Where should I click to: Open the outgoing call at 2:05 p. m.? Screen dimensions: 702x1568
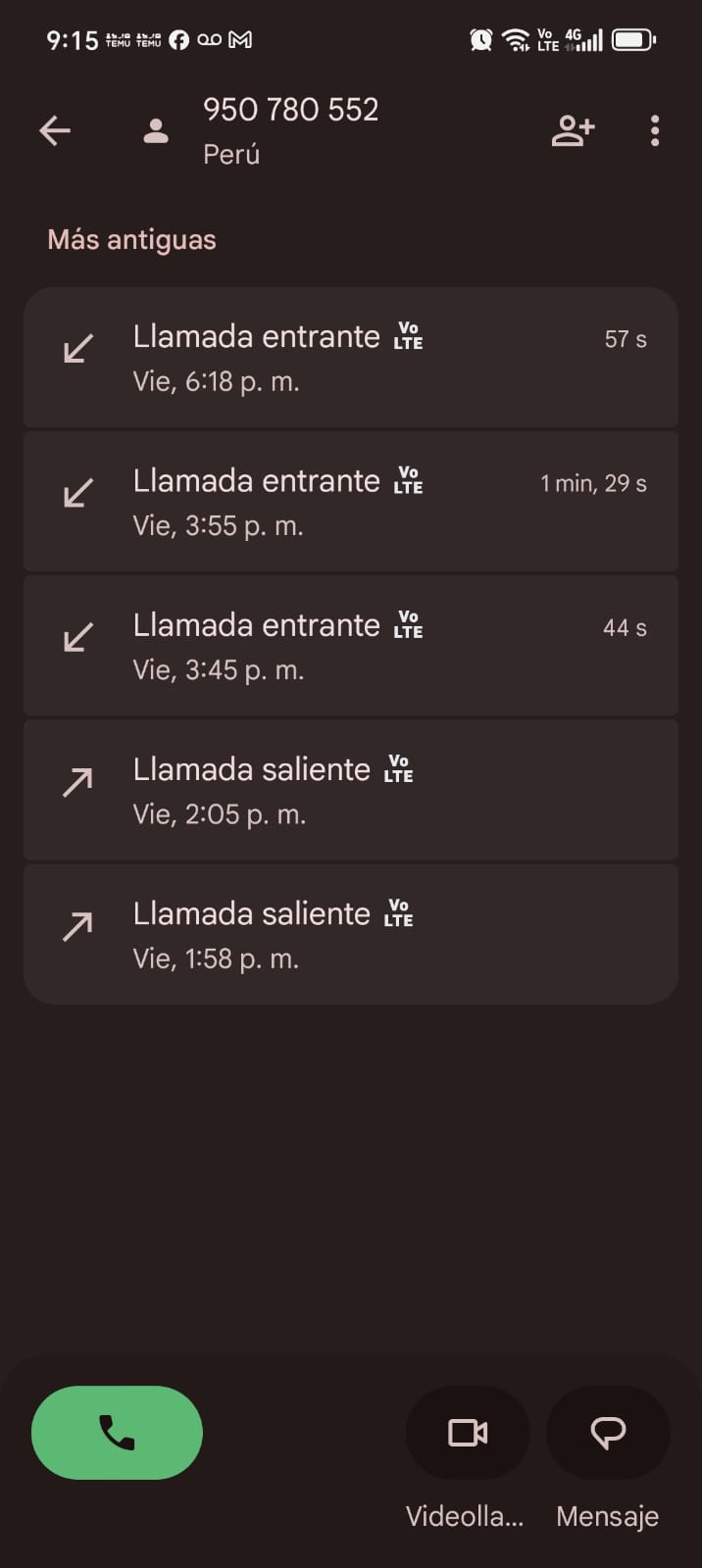click(351, 790)
